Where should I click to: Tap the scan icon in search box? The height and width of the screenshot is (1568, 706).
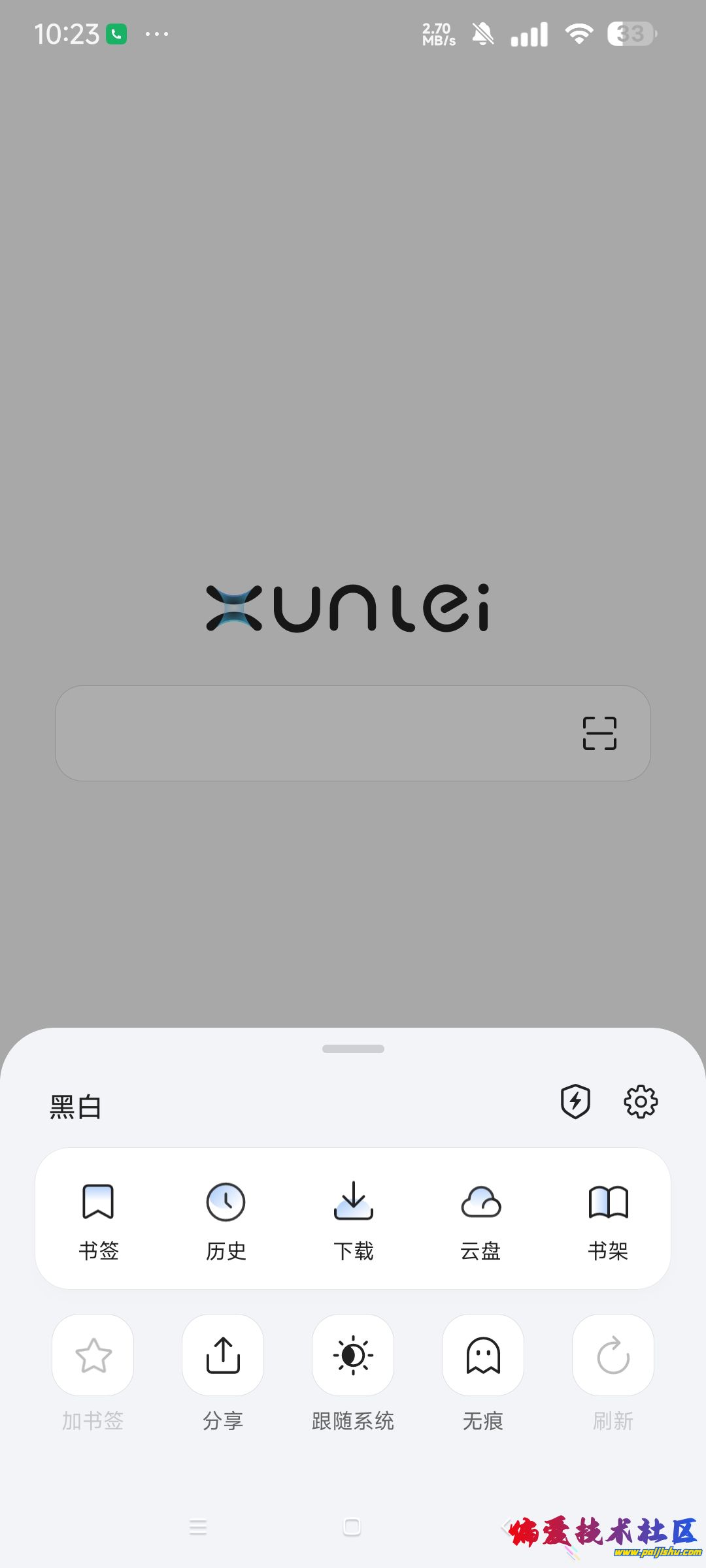[x=599, y=733]
